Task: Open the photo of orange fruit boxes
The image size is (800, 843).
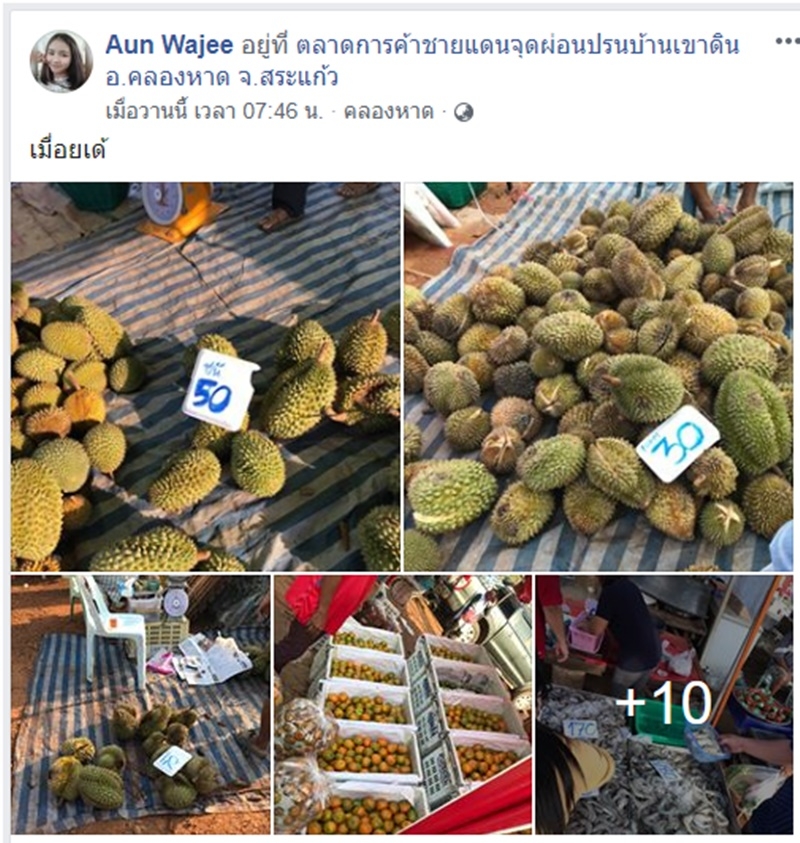Action: pyautogui.click(x=402, y=704)
